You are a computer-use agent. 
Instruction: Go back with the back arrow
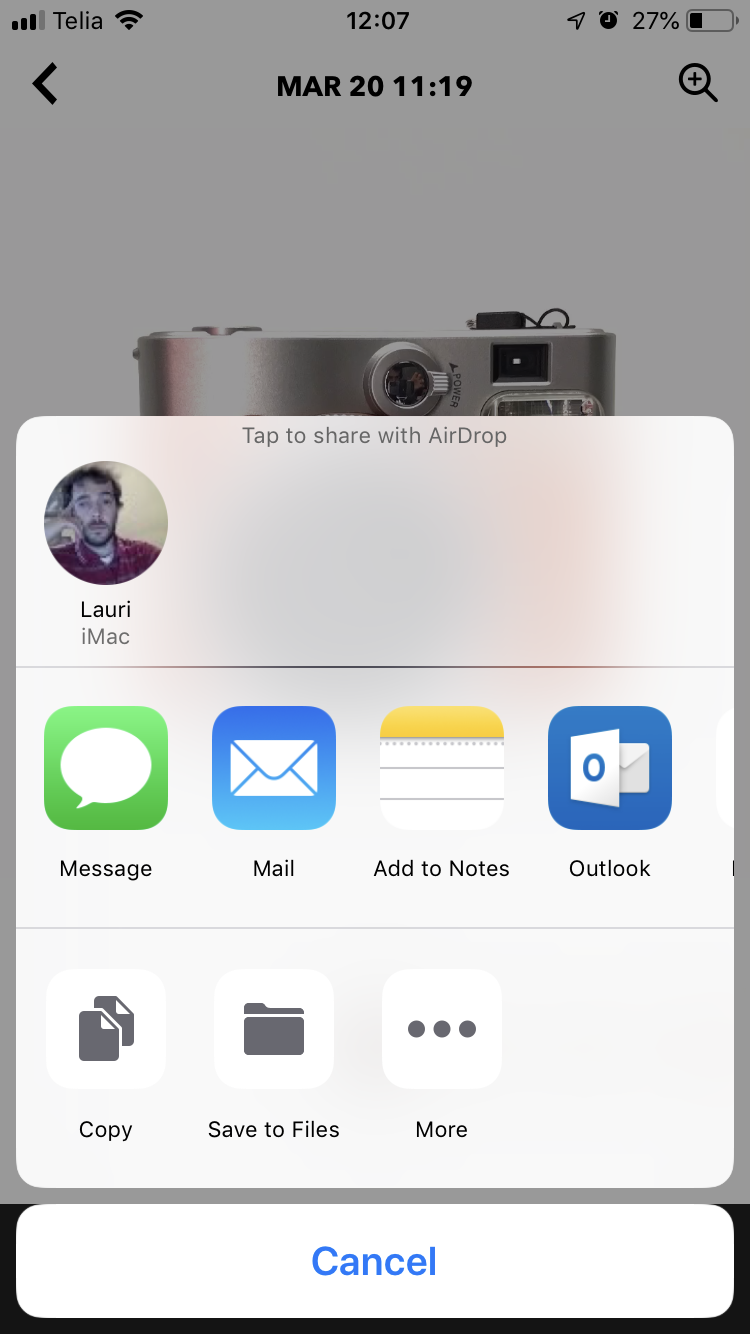coord(45,84)
